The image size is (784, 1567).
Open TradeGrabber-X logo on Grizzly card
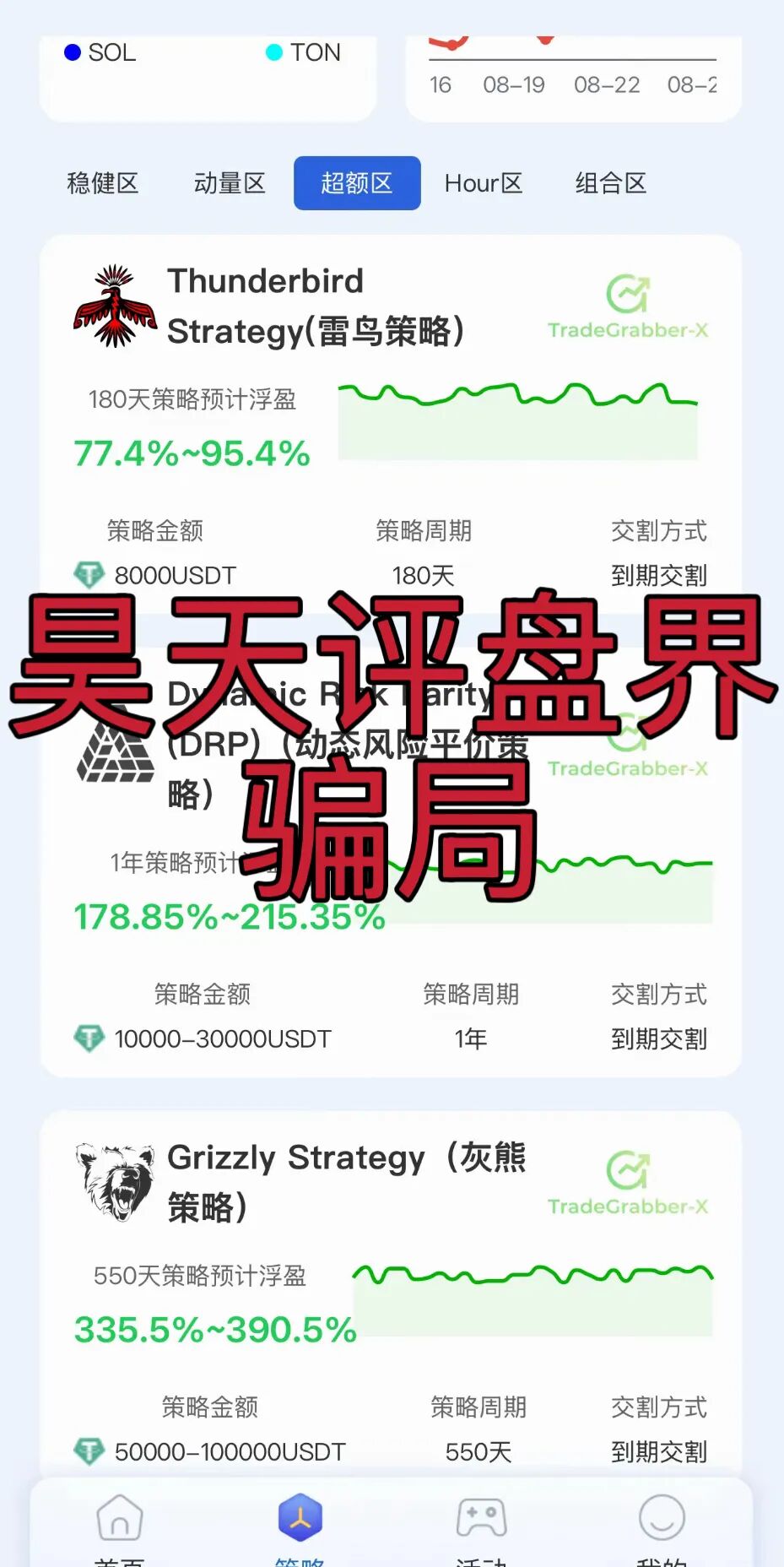tap(628, 1182)
